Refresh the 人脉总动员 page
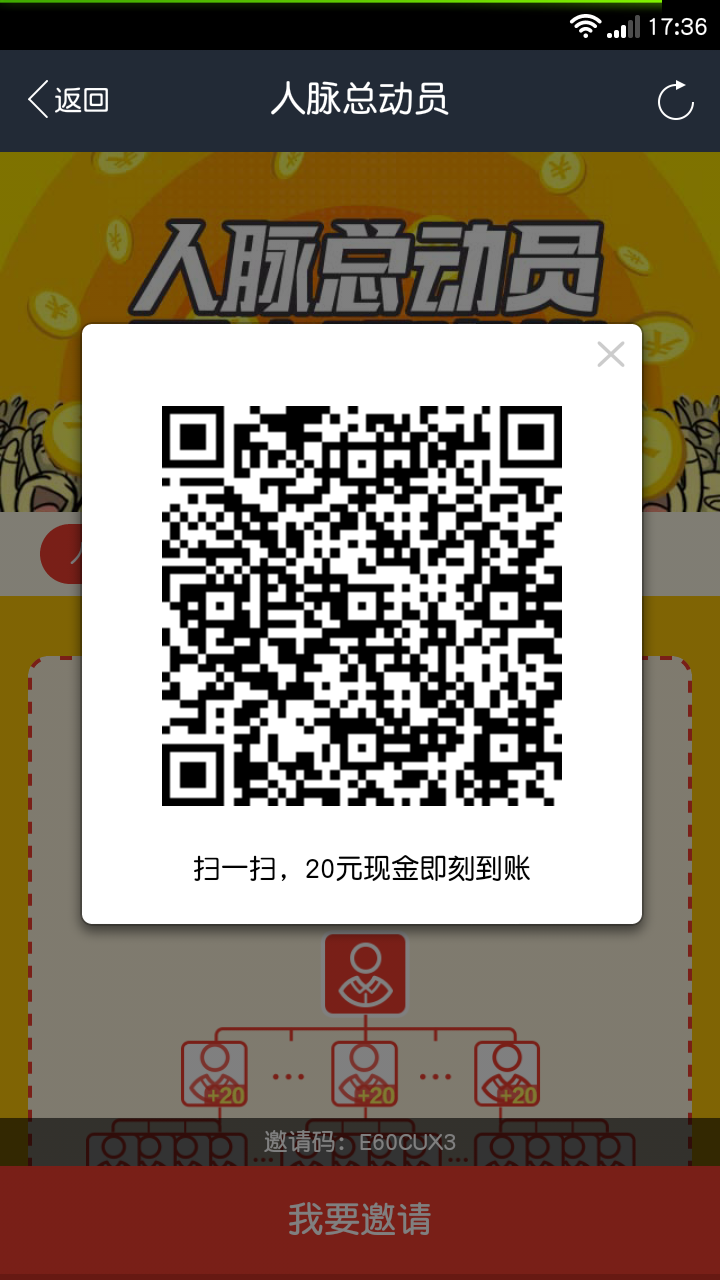720x1280 pixels. point(675,100)
